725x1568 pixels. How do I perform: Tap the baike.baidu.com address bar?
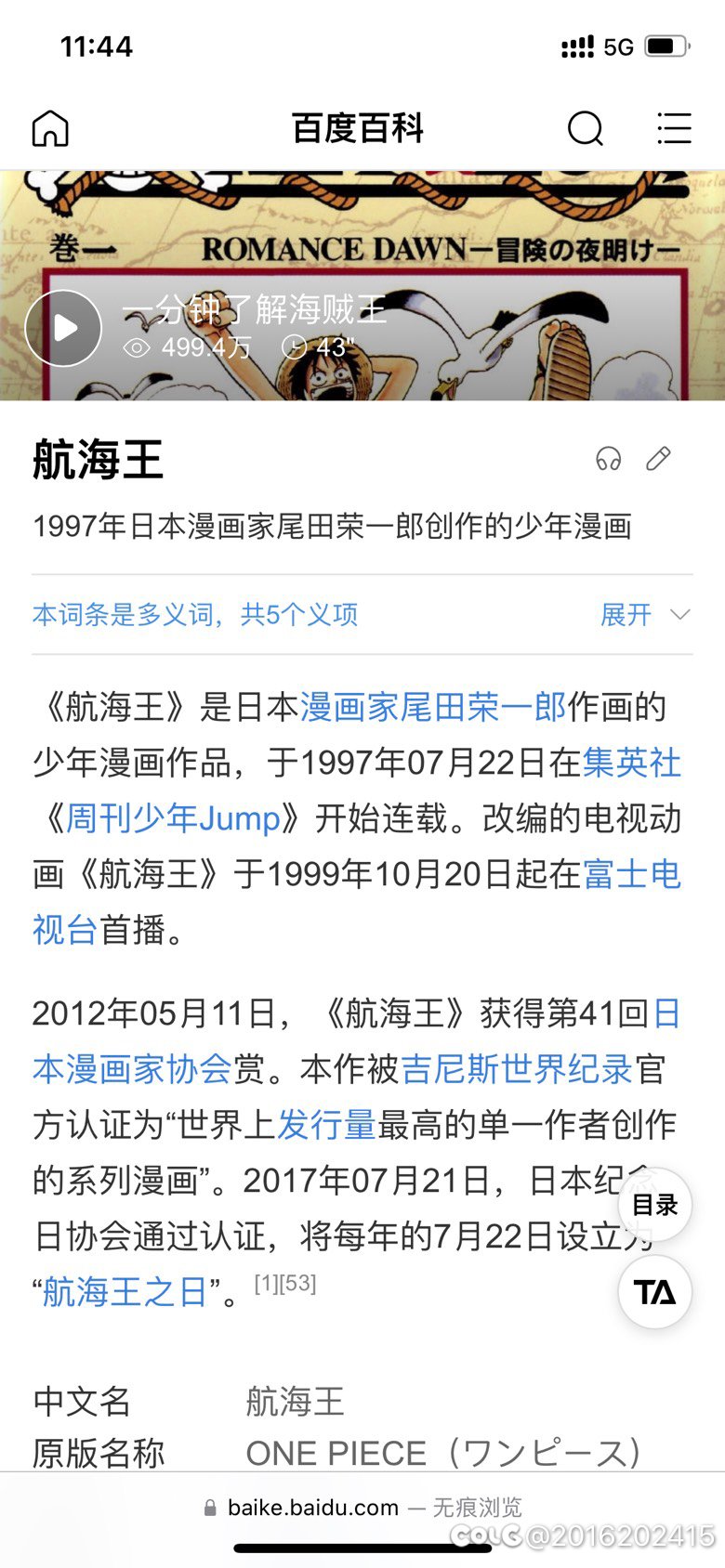[362, 1508]
